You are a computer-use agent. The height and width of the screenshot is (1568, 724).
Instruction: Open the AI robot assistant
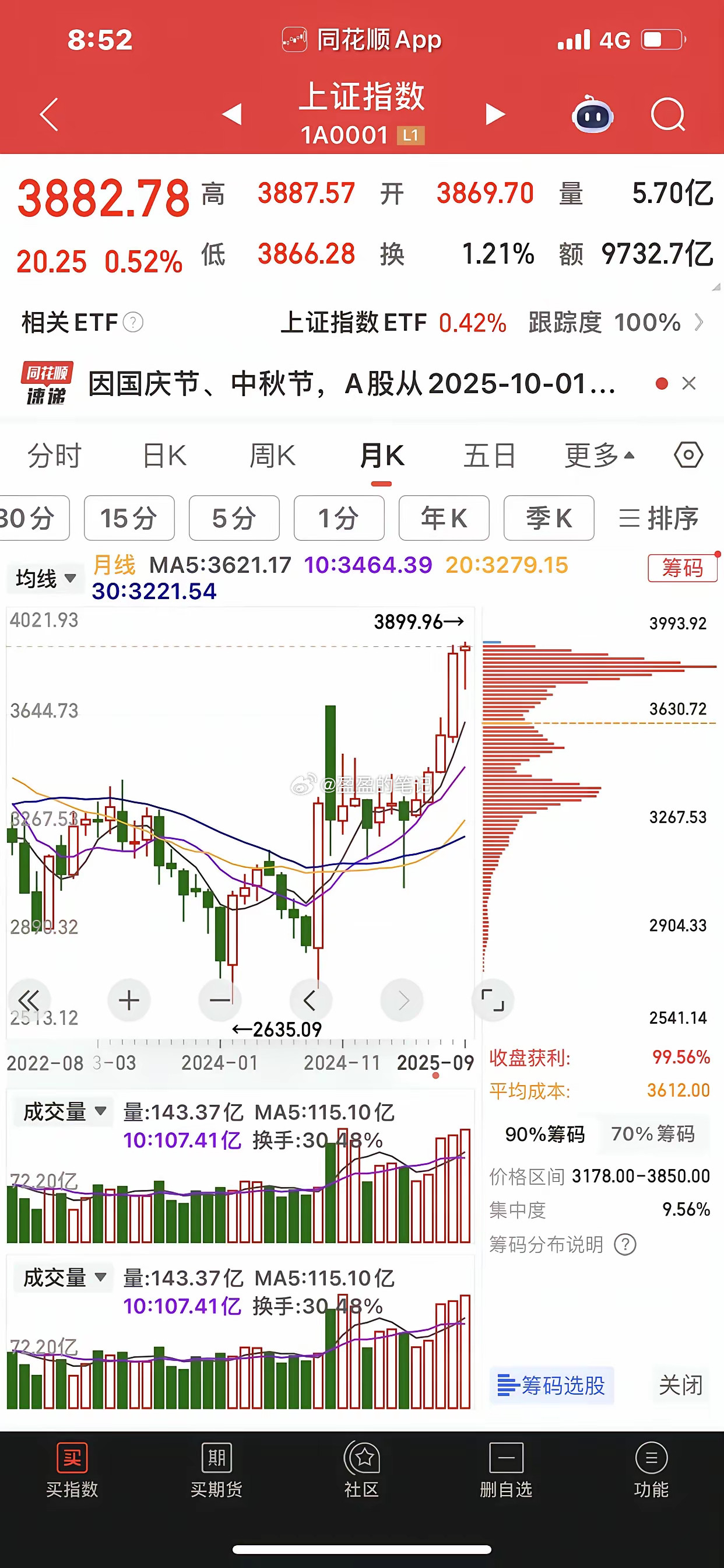[x=592, y=114]
